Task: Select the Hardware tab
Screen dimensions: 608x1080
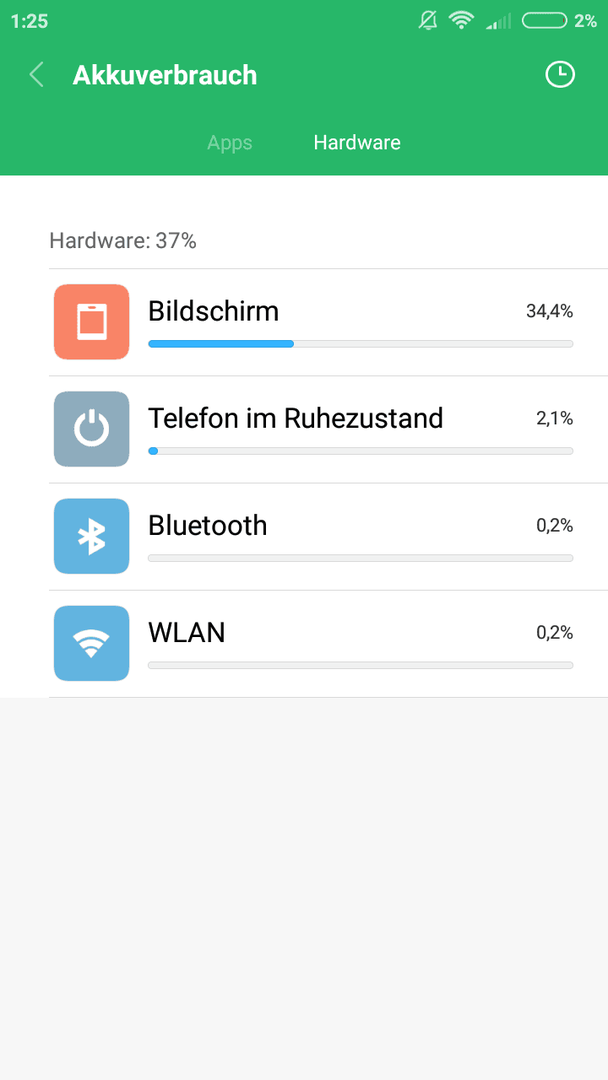Action: (x=357, y=143)
